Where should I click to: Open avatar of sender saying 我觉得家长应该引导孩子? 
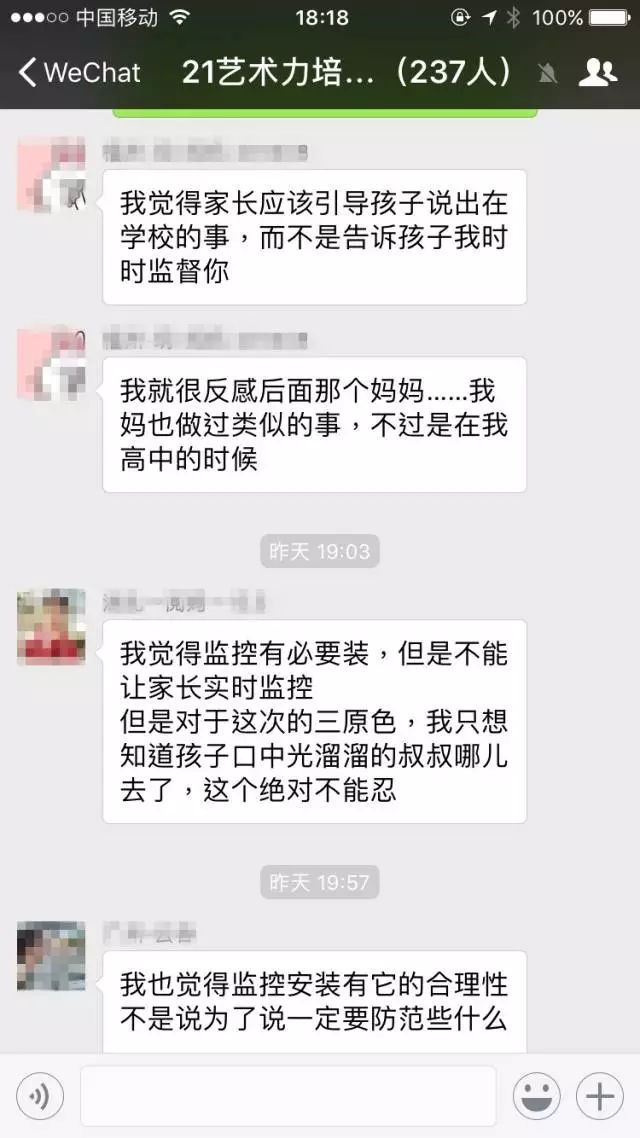point(51,175)
